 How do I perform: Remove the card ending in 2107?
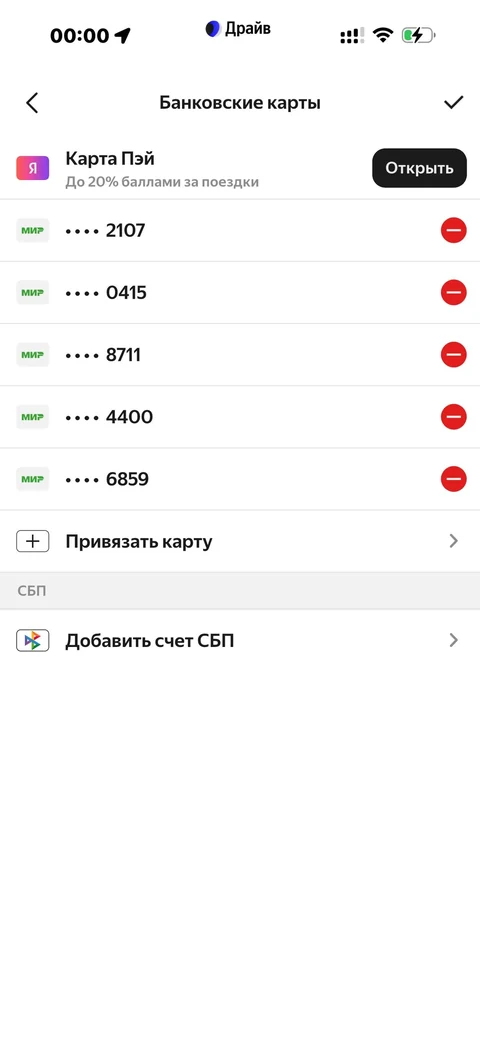pyautogui.click(x=453, y=231)
